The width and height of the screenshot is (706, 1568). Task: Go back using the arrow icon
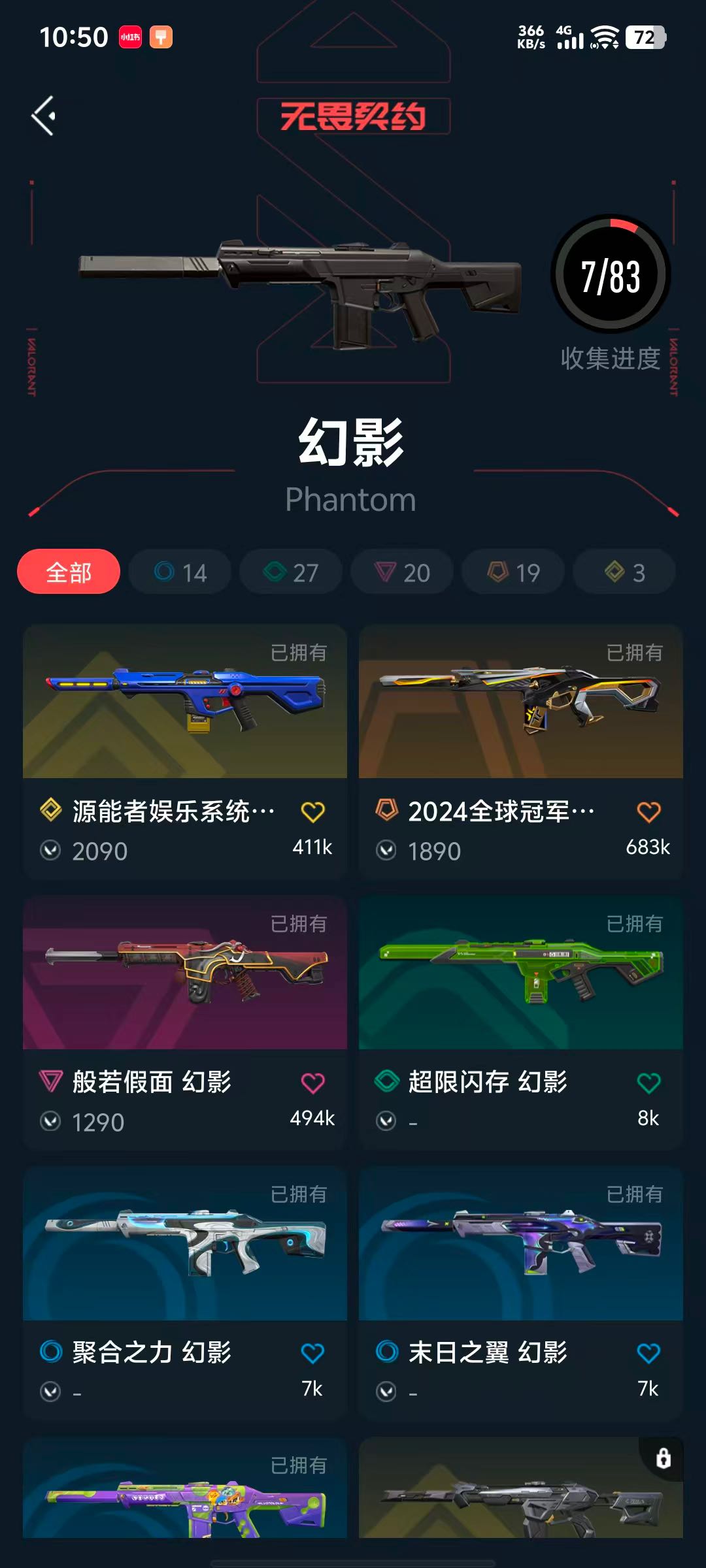(x=44, y=116)
